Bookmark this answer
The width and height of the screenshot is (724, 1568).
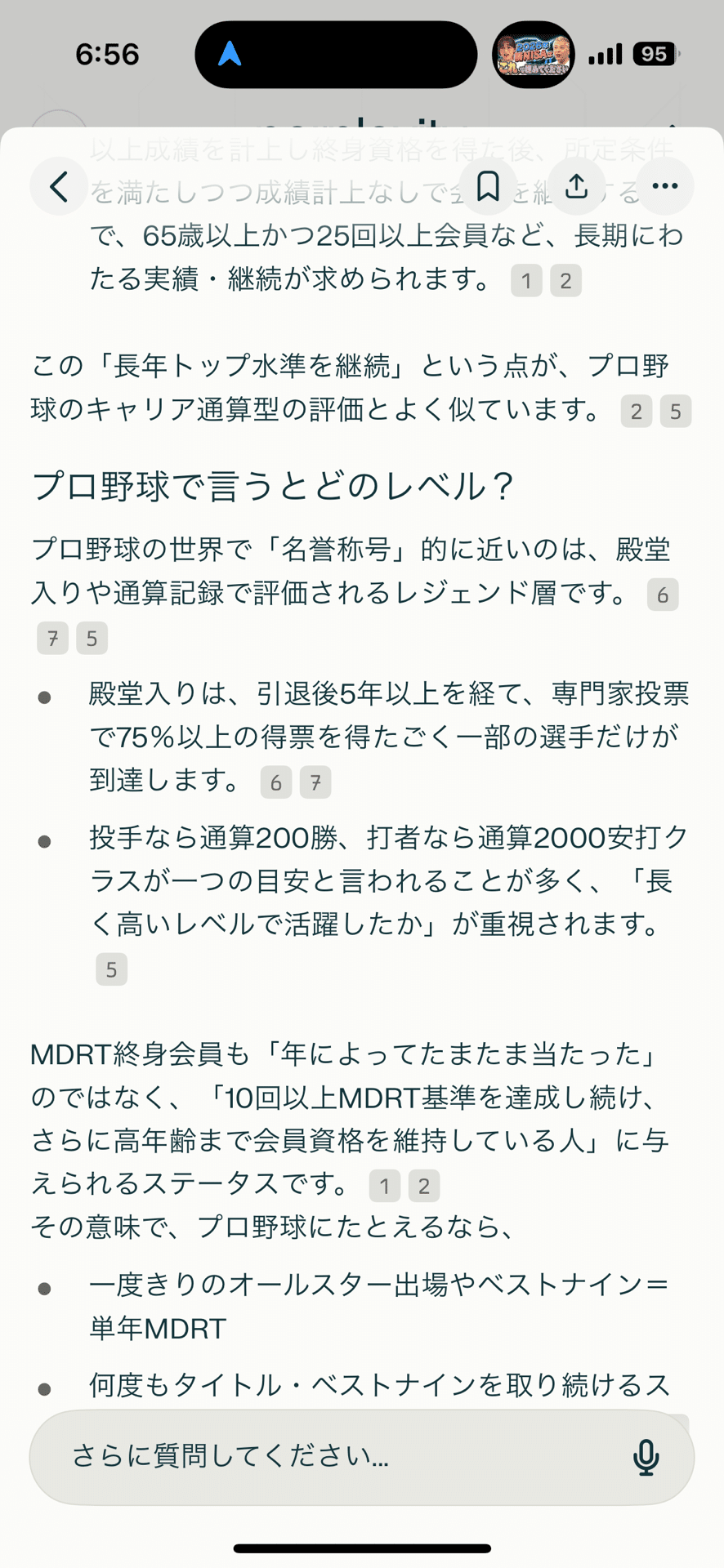tap(488, 186)
